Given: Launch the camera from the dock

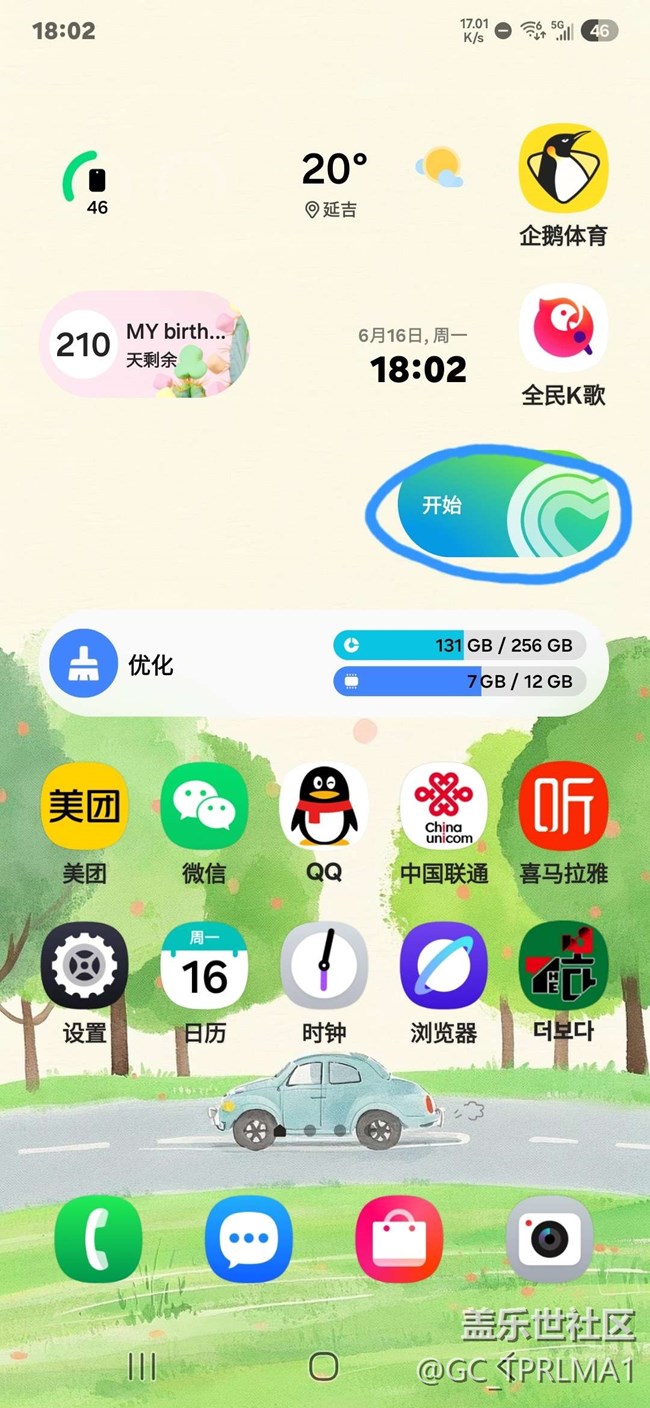Looking at the screenshot, I should click(x=549, y=1239).
